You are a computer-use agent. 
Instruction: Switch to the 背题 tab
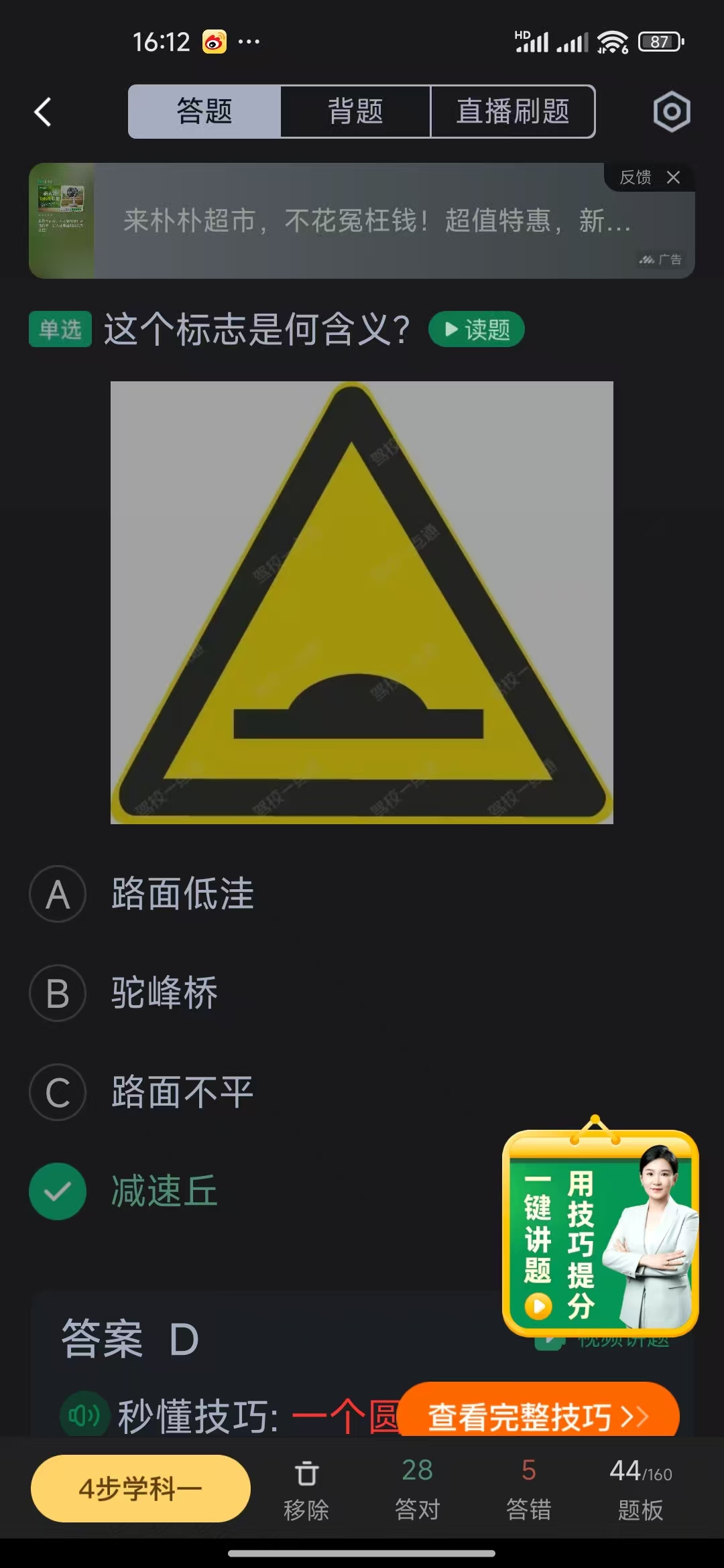[x=355, y=111]
